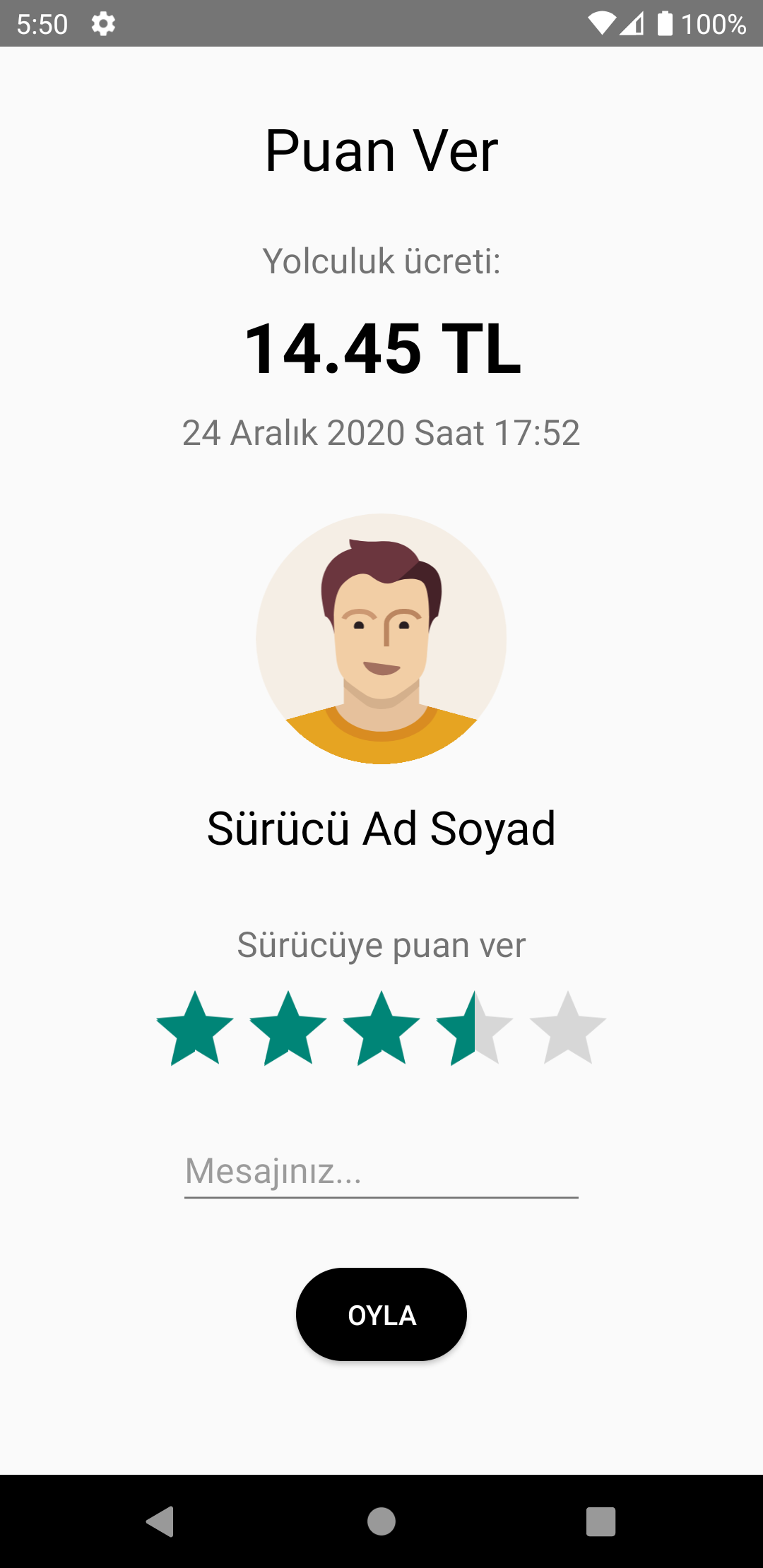Viewport: 763px width, 1568px height.
Task: Set driver rating to three stars
Action: [x=381, y=1030]
